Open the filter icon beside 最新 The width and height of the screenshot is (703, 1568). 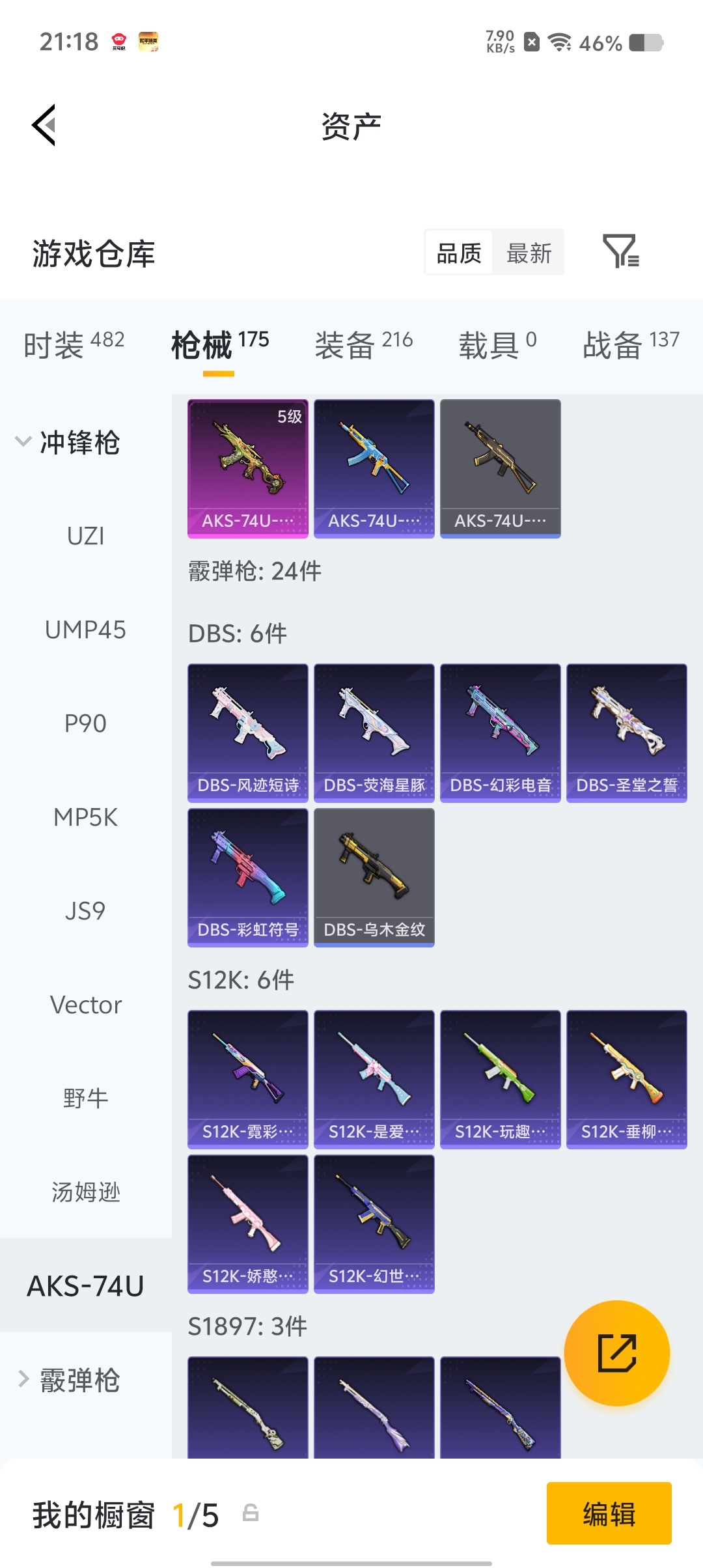620,251
